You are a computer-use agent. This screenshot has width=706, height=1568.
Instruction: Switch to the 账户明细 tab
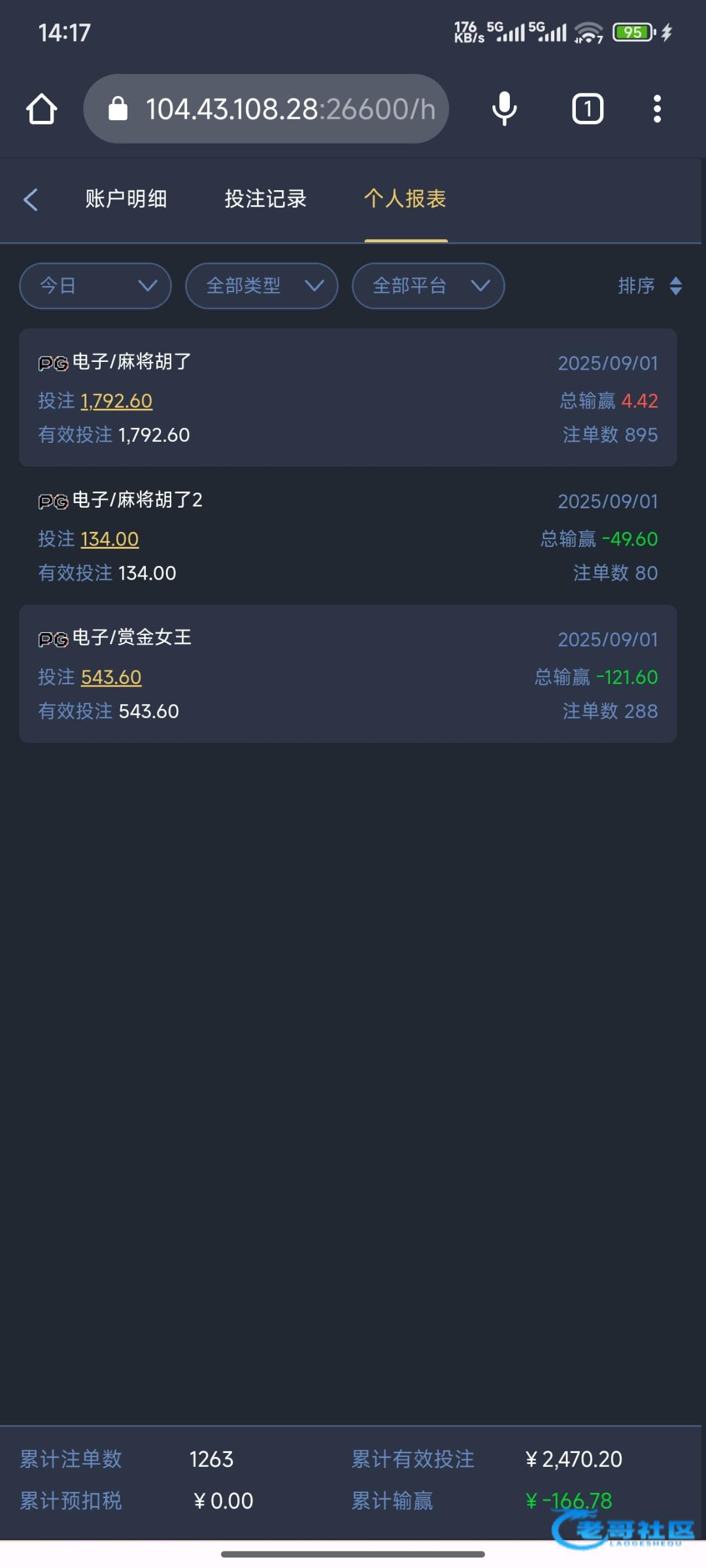click(x=126, y=199)
